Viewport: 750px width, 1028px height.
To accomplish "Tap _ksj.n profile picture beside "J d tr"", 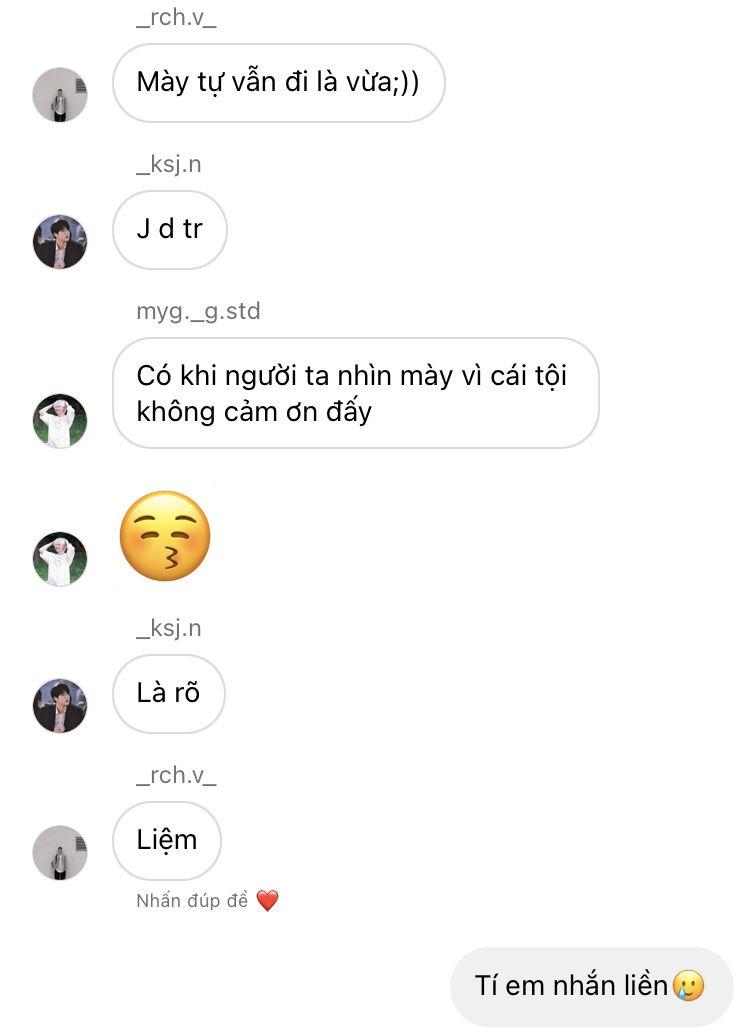I will [x=60, y=242].
